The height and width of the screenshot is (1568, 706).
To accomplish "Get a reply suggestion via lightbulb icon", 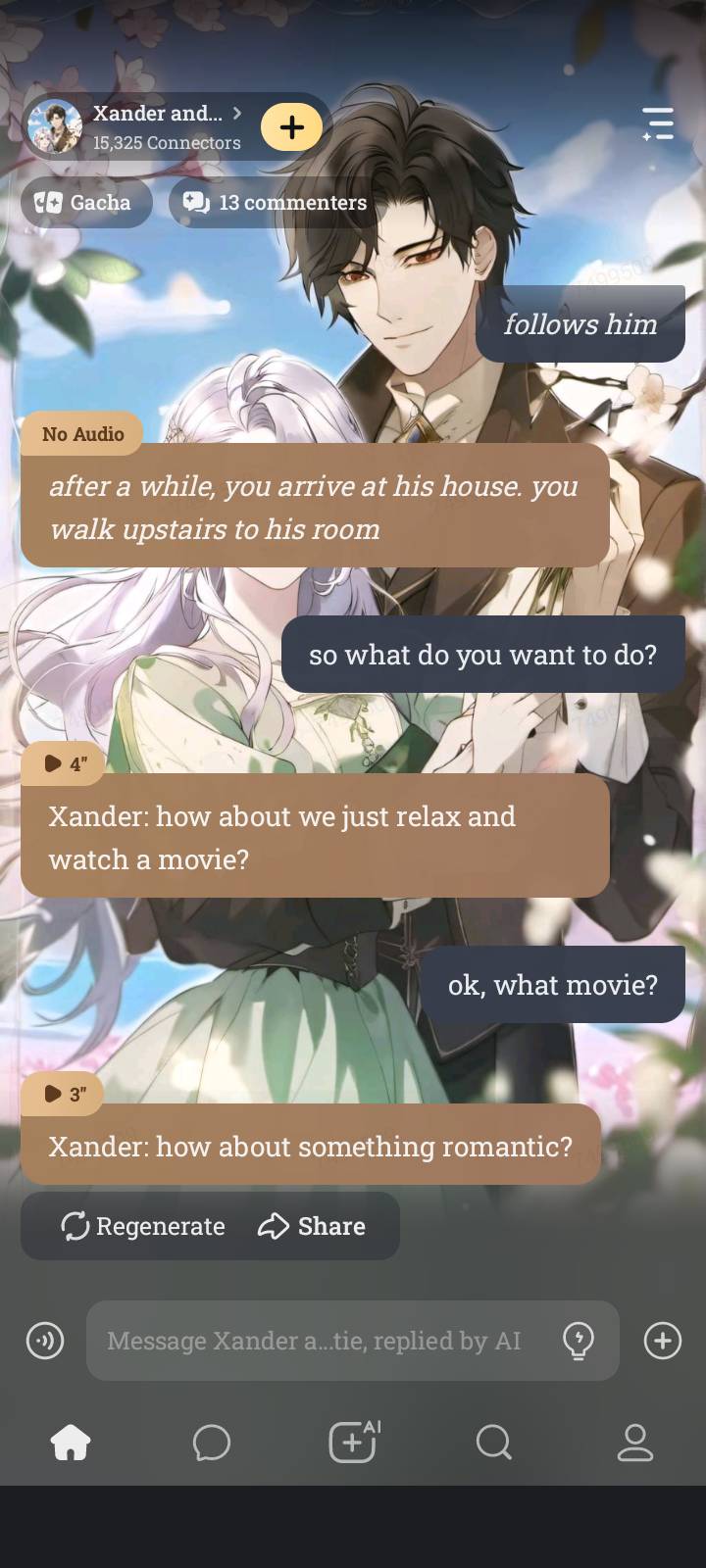I will [579, 1340].
